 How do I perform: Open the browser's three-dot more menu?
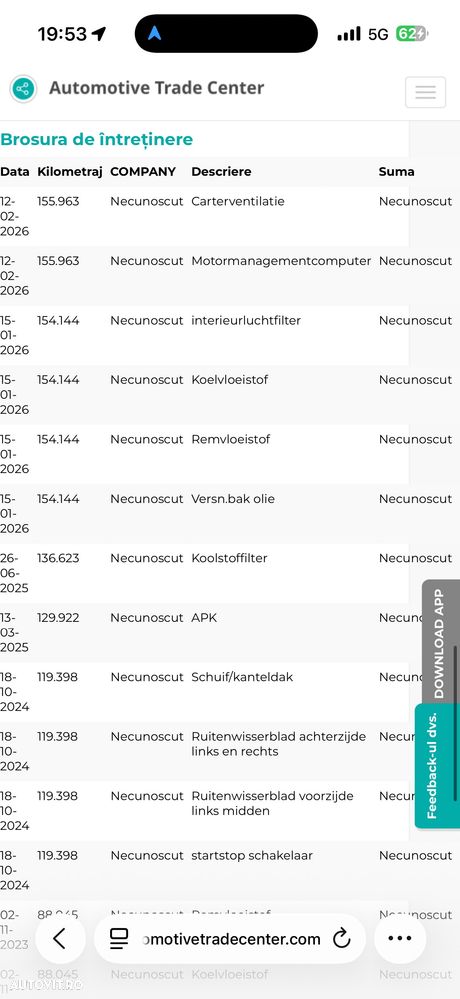(400, 938)
